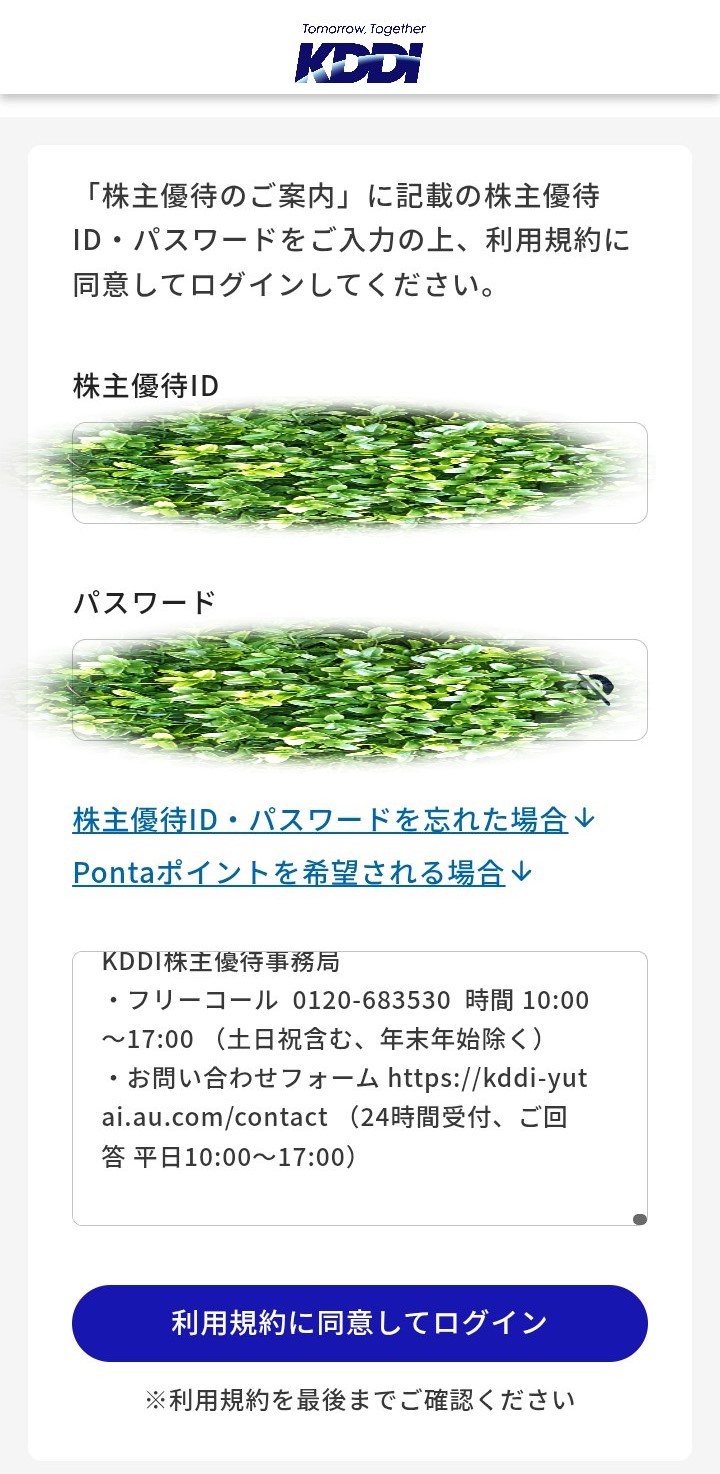The height and width of the screenshot is (1474, 720).
Task: Tap the 株主優待ID input field
Action: coord(359,473)
